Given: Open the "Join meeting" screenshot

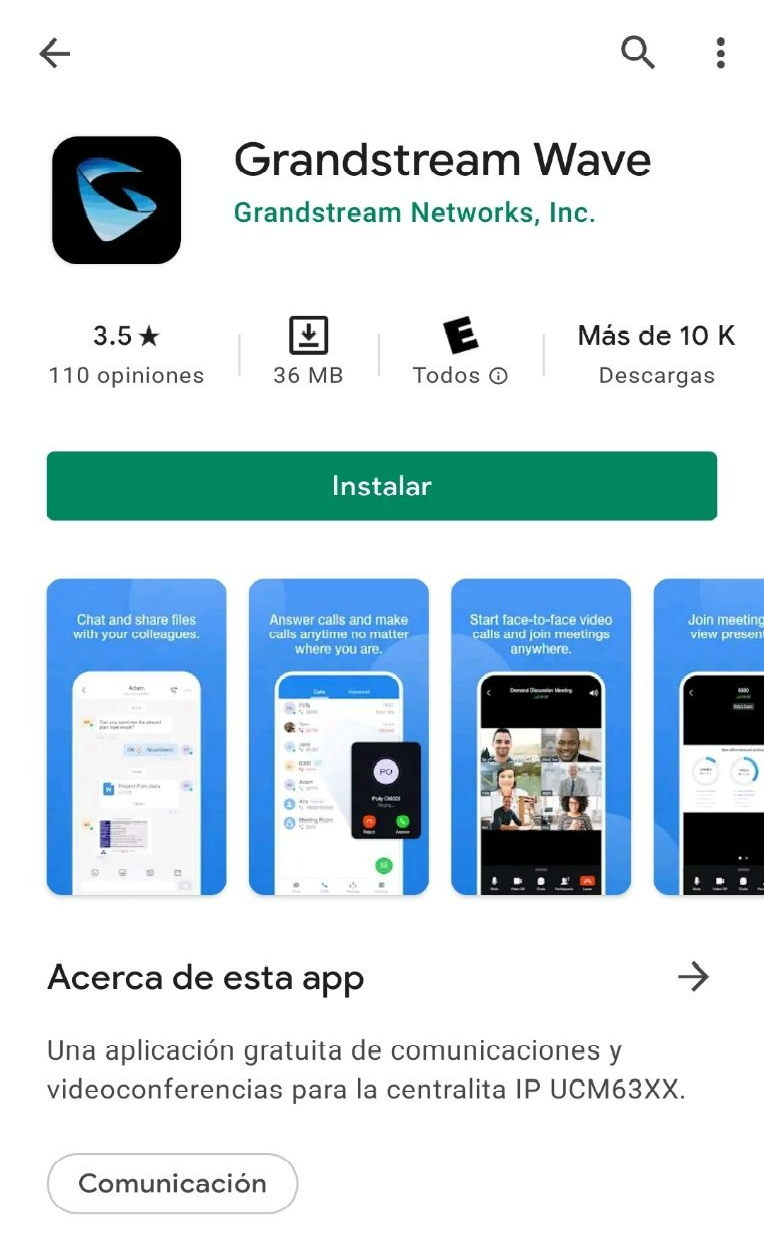Looking at the screenshot, I should click(x=709, y=737).
